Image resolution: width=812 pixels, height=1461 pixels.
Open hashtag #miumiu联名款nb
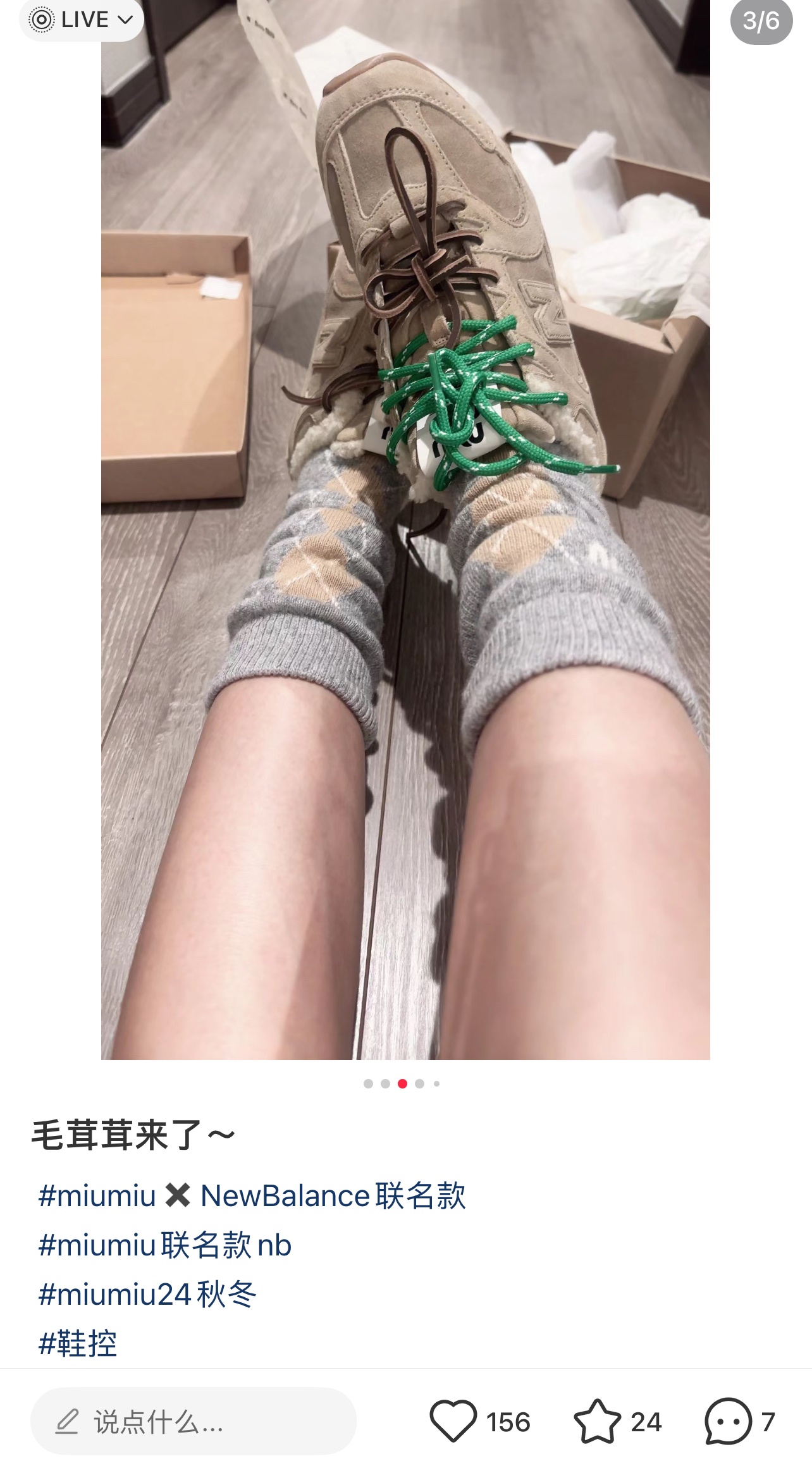point(164,1245)
